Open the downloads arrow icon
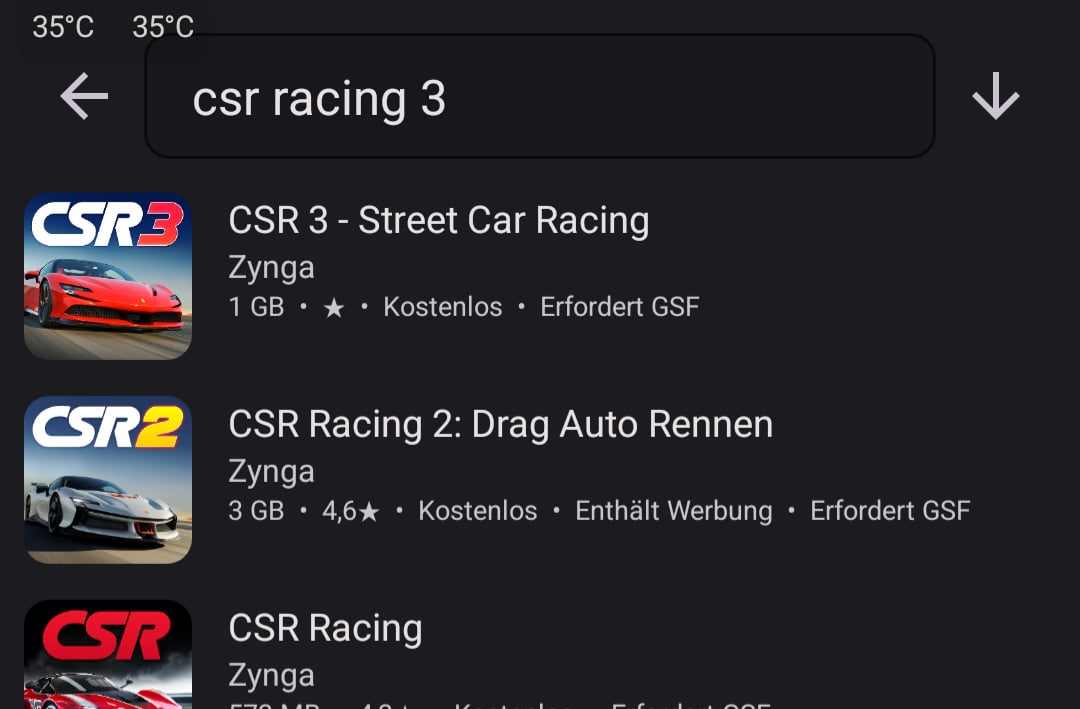Image resolution: width=1080 pixels, height=709 pixels. click(x=995, y=98)
